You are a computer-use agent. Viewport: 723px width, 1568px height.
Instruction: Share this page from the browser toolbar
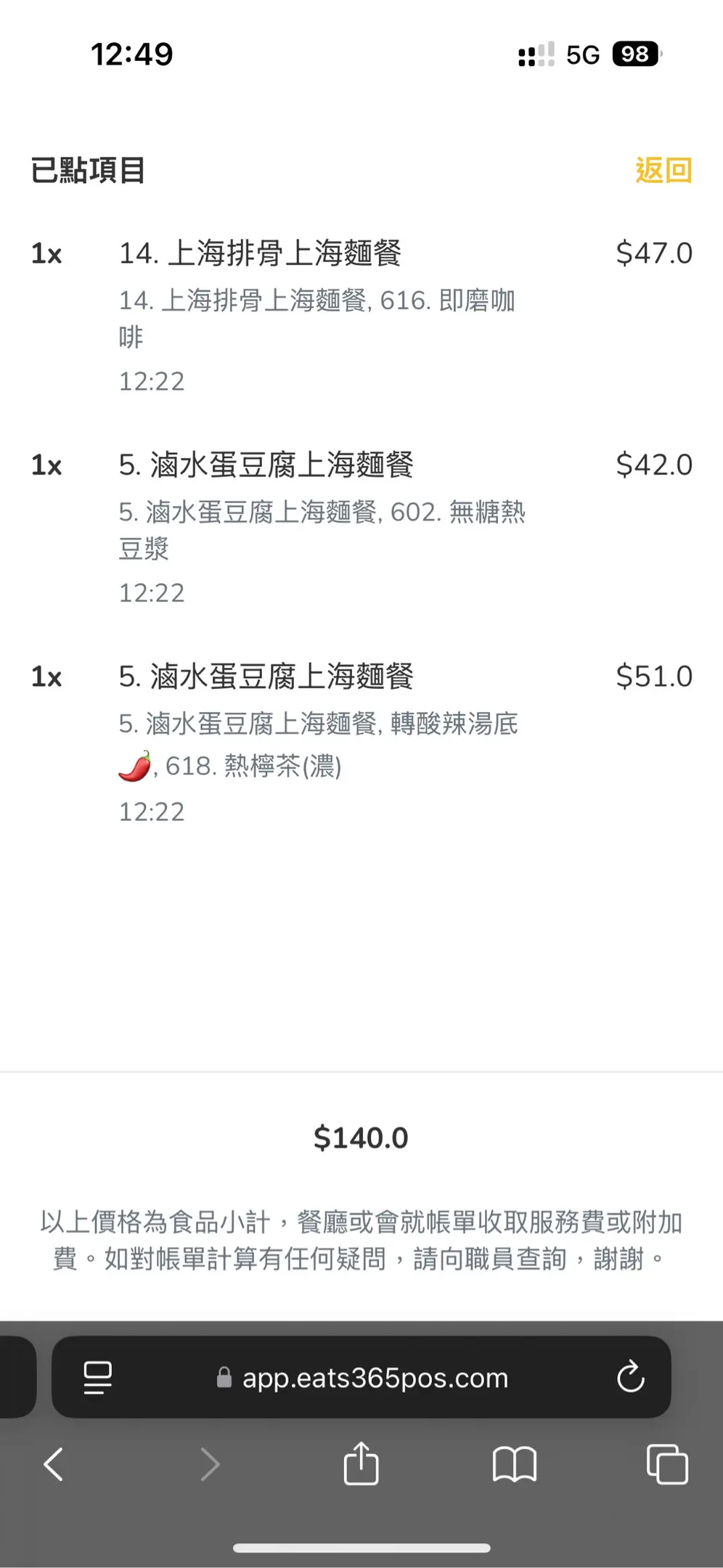pyautogui.click(x=361, y=1464)
